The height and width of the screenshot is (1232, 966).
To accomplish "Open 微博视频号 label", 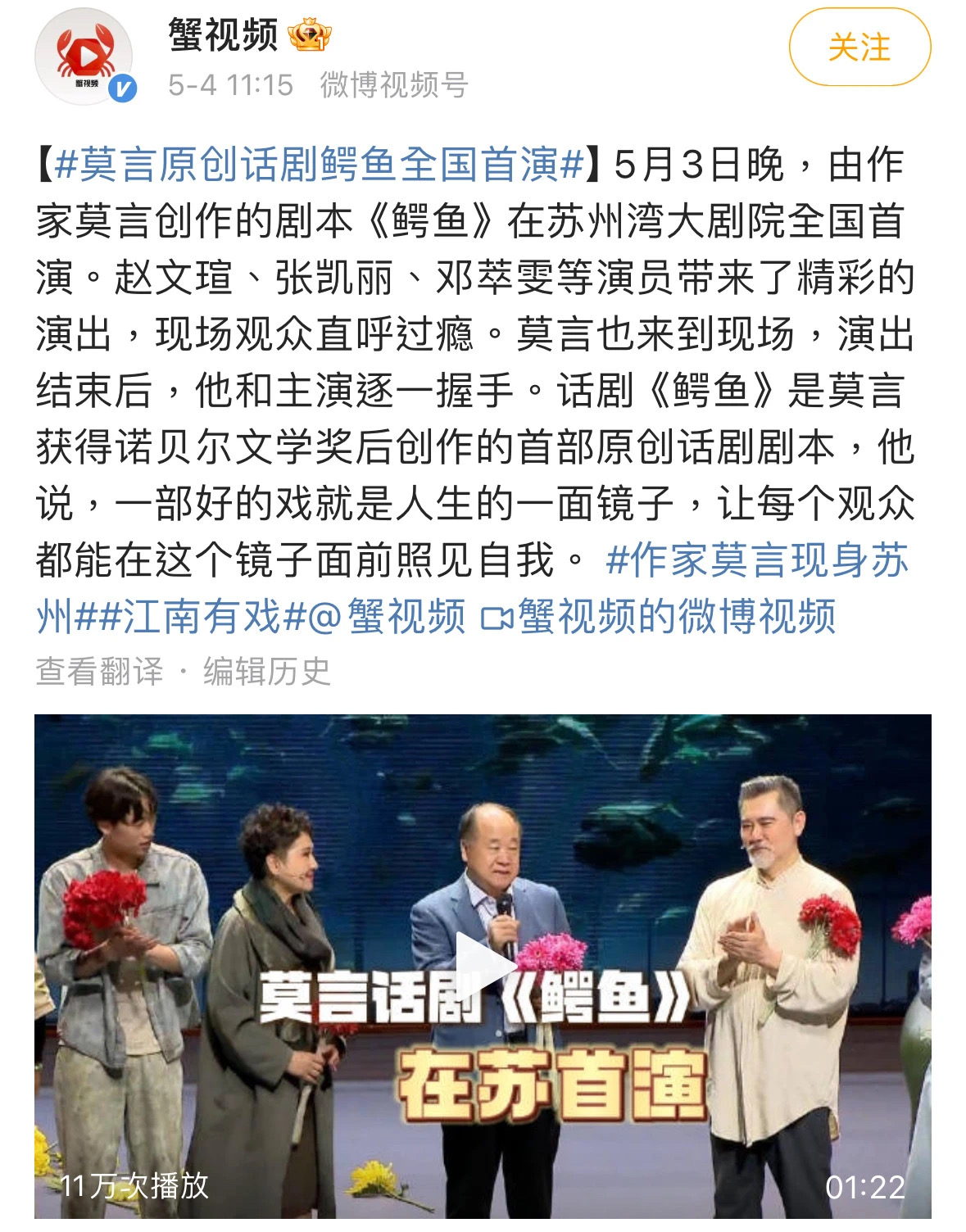I will click(393, 85).
